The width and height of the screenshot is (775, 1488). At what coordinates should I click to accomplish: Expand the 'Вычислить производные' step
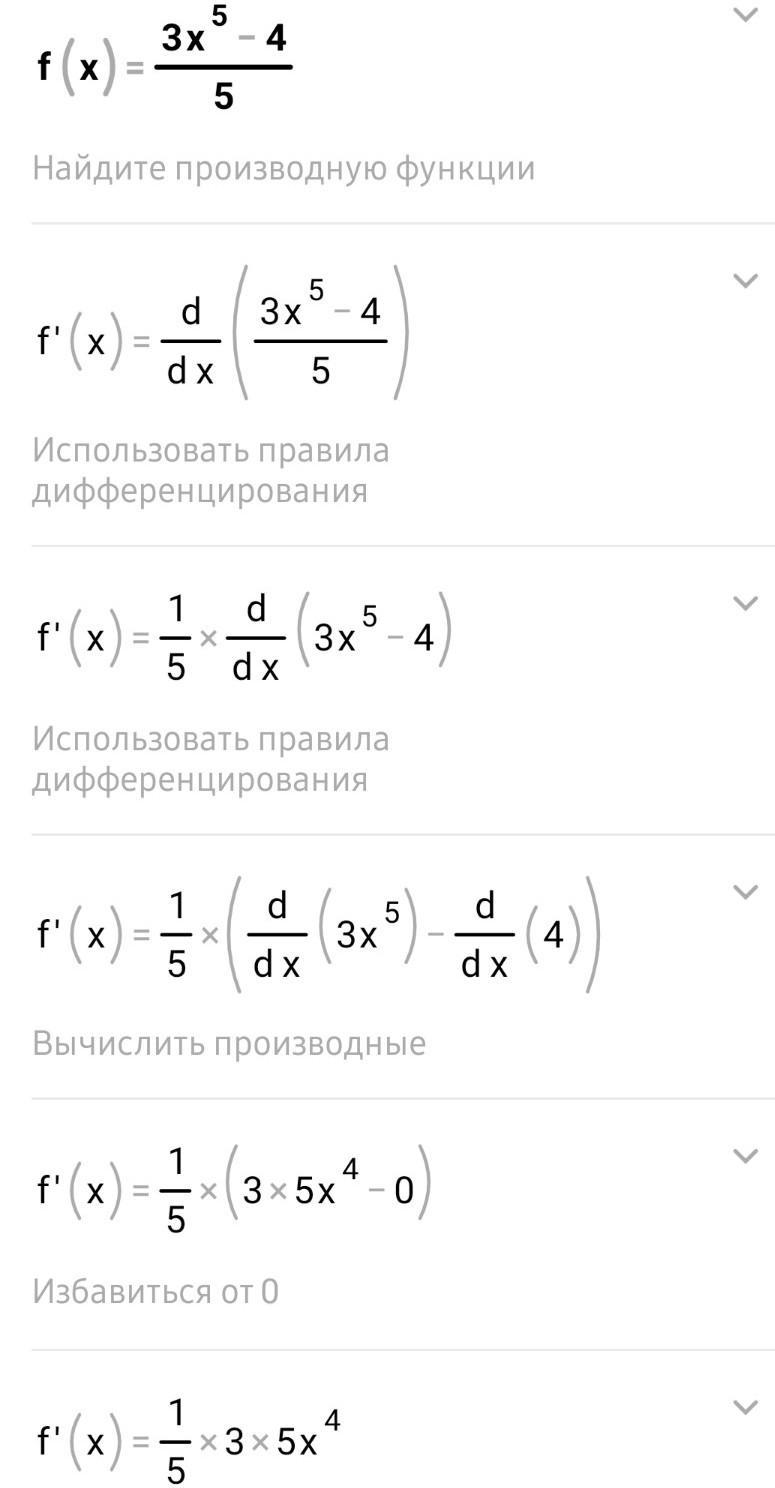point(746,892)
